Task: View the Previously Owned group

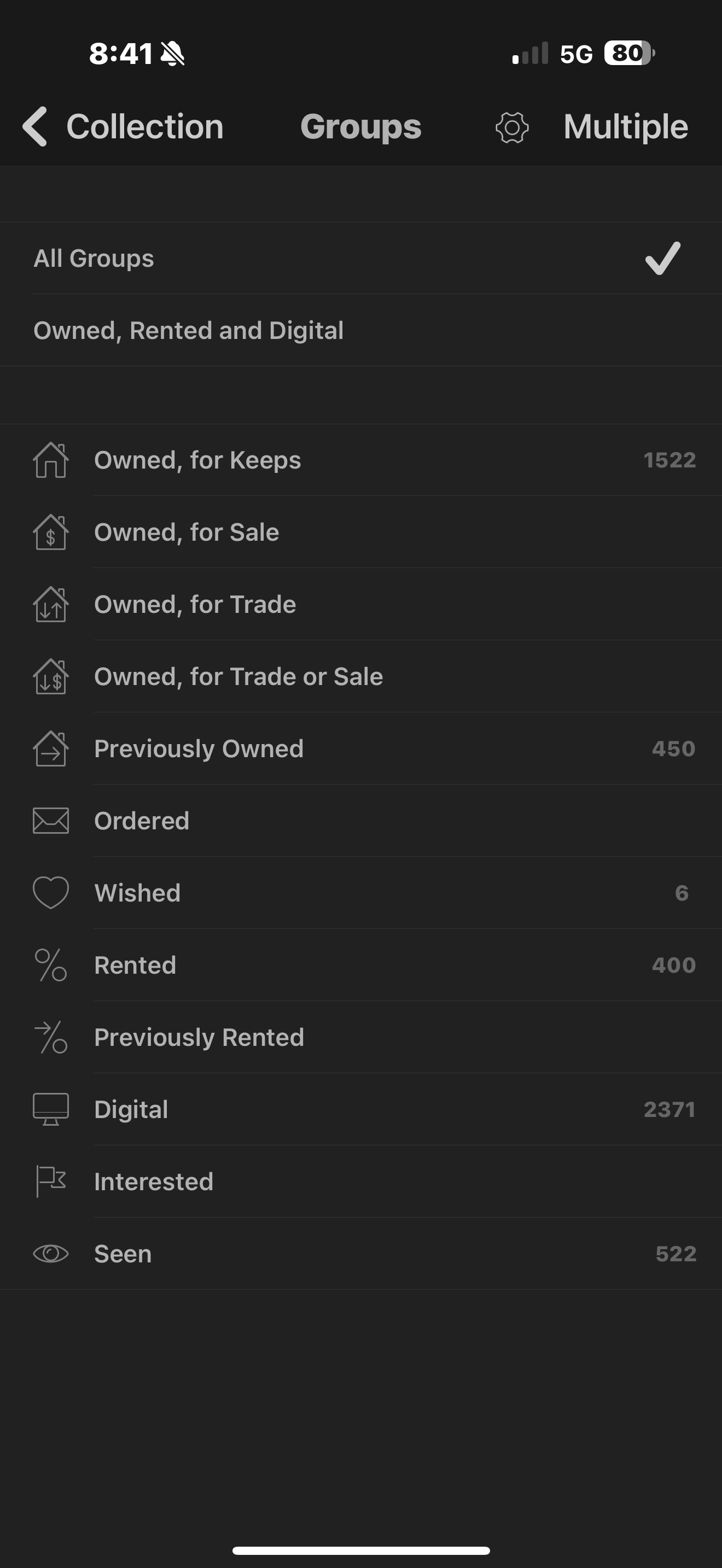Action: 361,748
